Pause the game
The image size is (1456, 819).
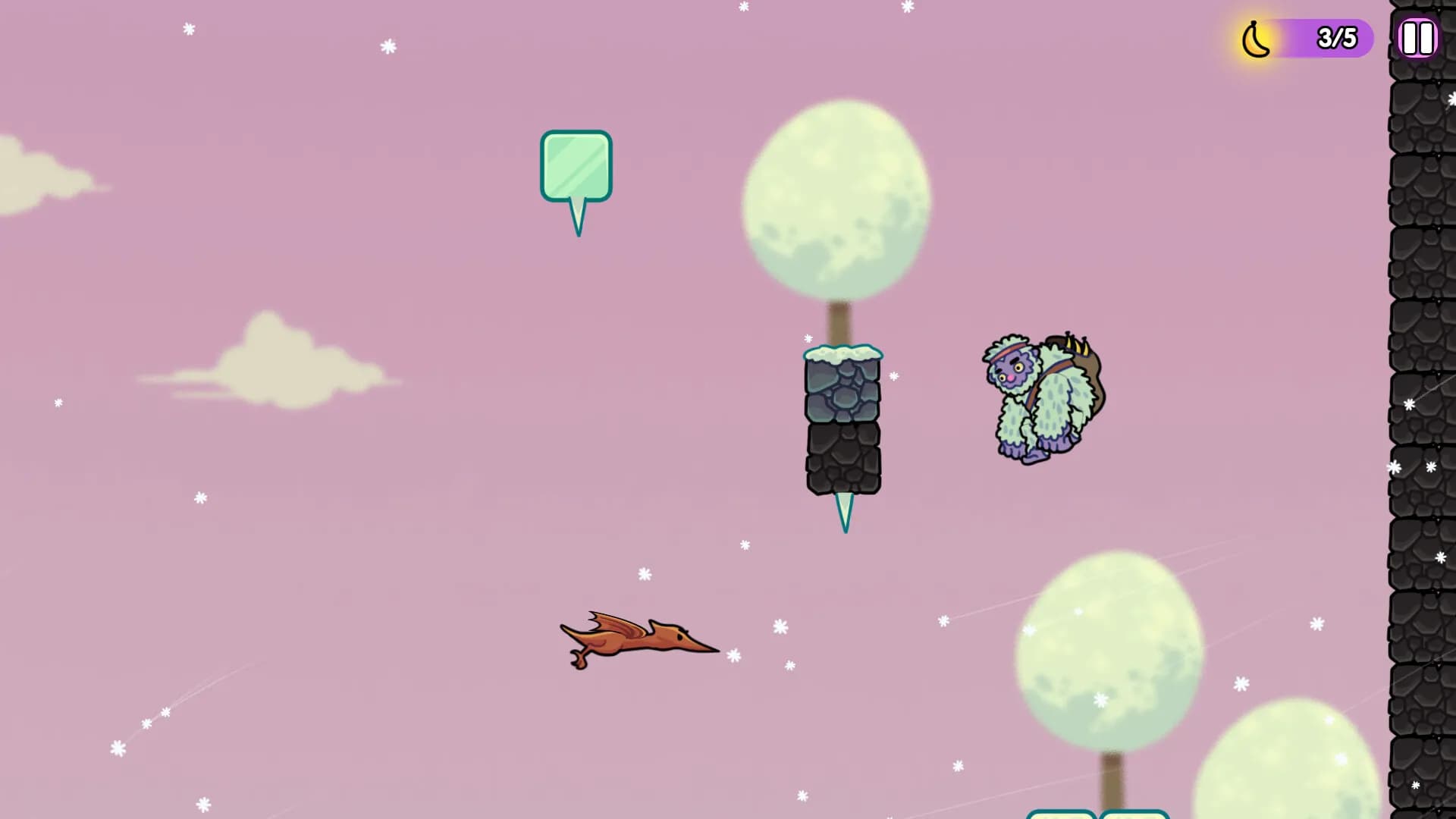coord(1417,38)
